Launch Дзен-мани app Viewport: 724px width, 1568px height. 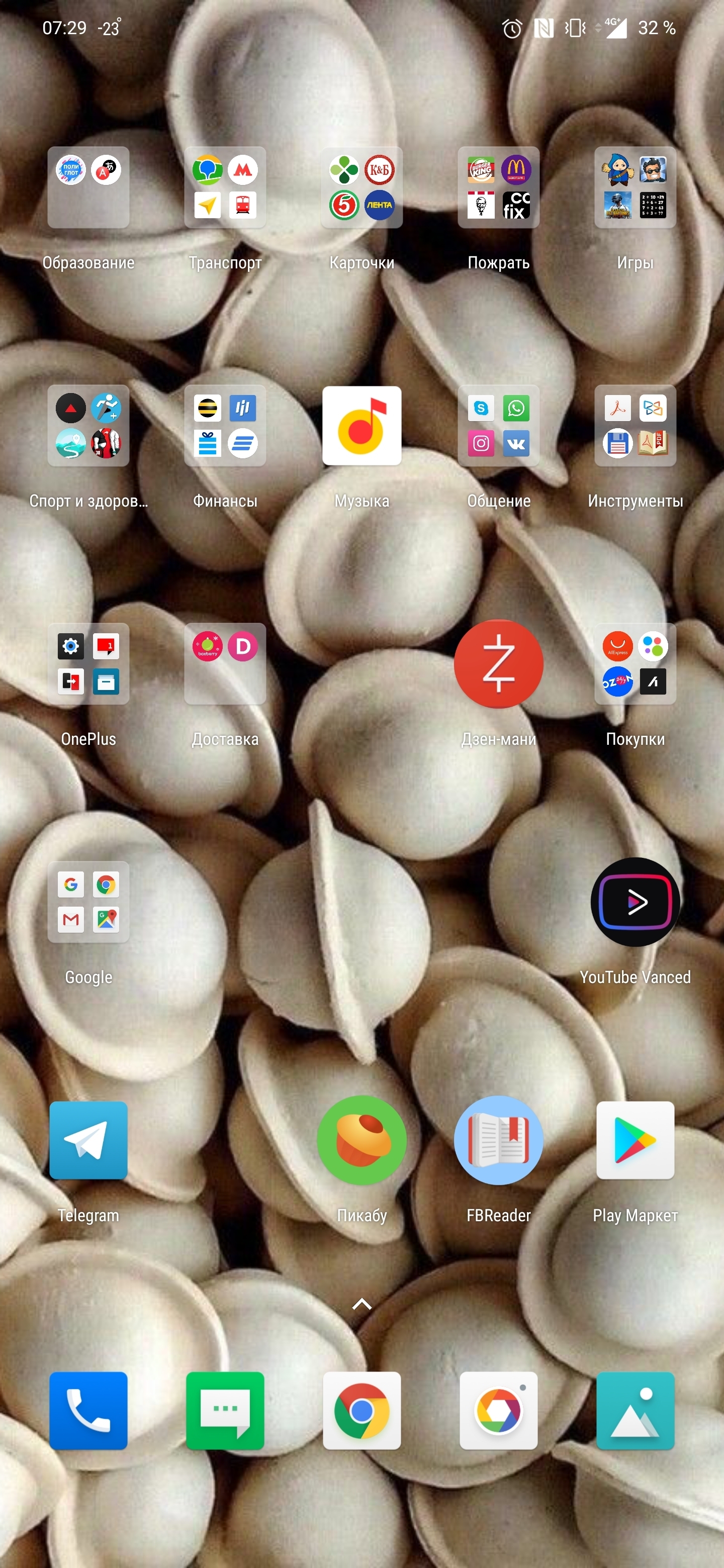[x=498, y=663]
